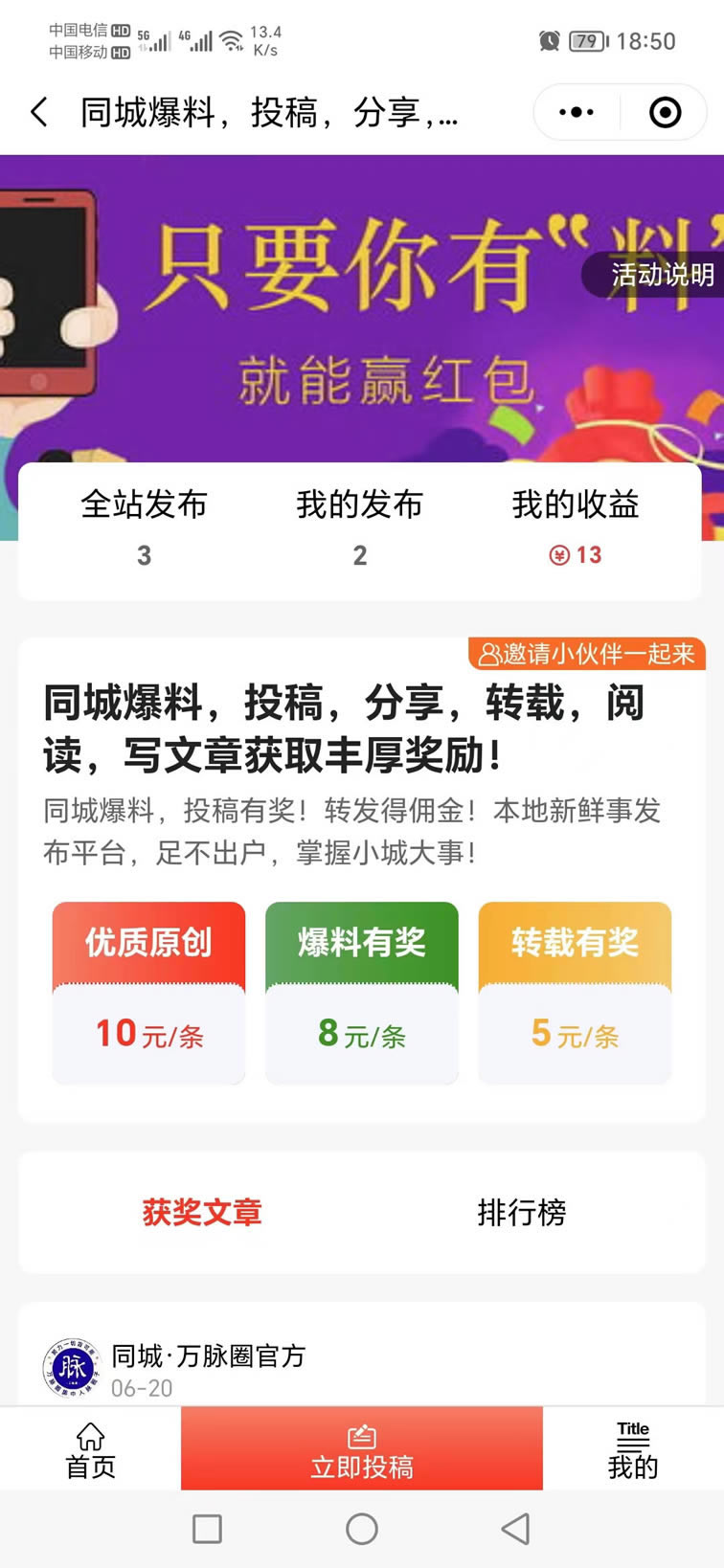The width and height of the screenshot is (724, 1568).
Task: Go to 首页 home tab
Action: click(x=90, y=1449)
